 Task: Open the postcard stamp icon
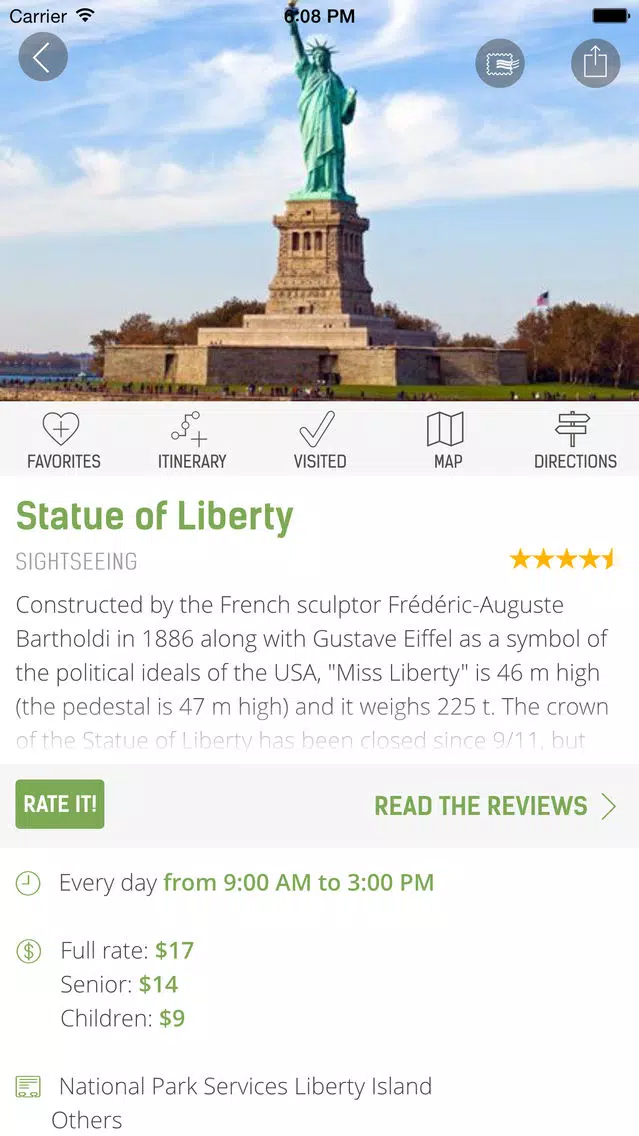[500, 63]
